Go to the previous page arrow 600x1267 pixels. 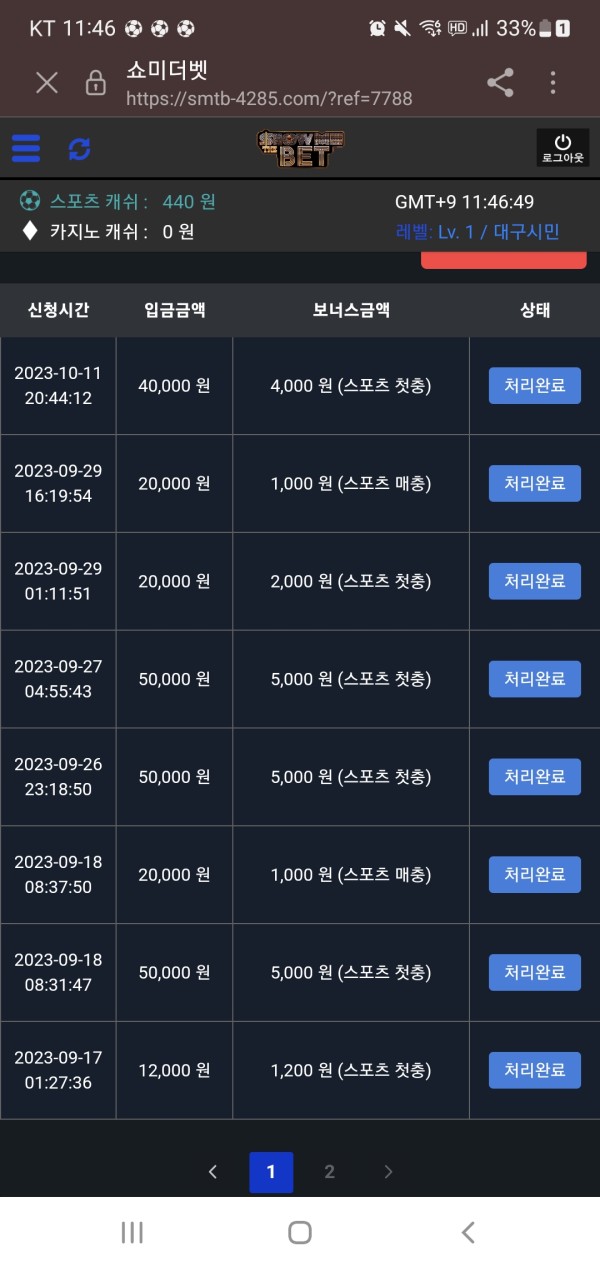click(x=212, y=1172)
